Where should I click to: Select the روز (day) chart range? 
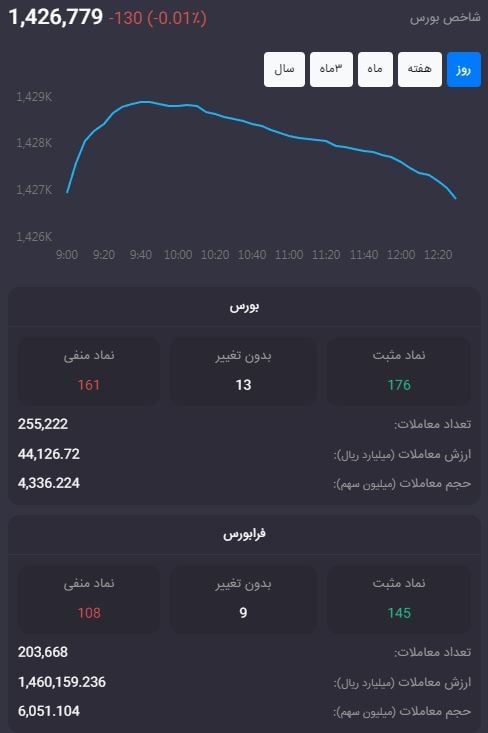(x=464, y=69)
